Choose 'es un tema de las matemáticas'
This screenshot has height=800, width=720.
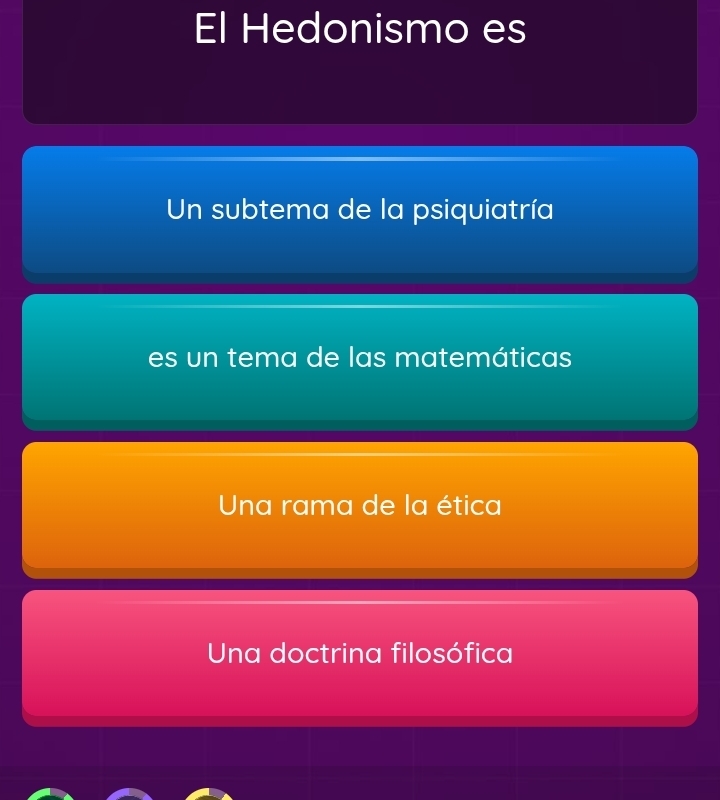tap(360, 358)
